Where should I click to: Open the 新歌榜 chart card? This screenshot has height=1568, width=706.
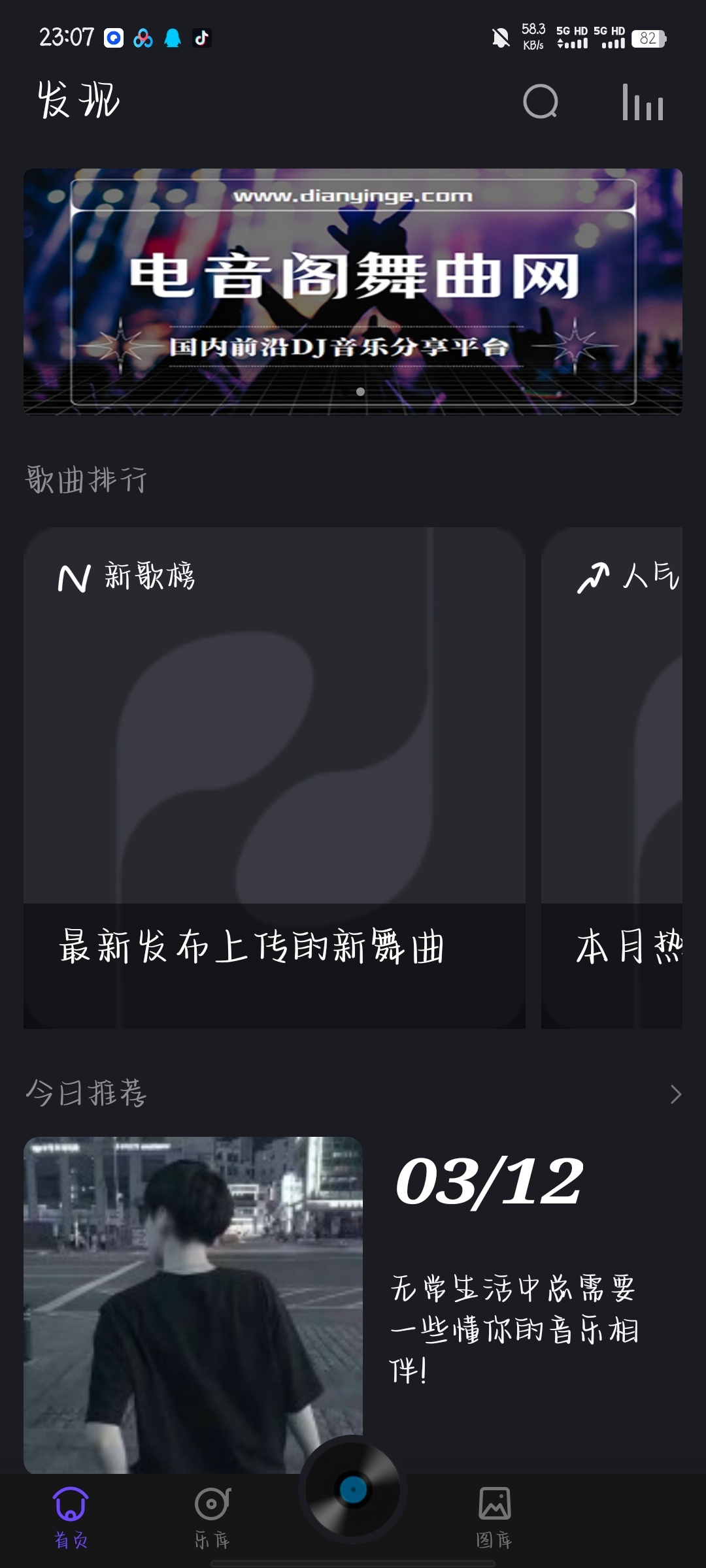click(275, 777)
